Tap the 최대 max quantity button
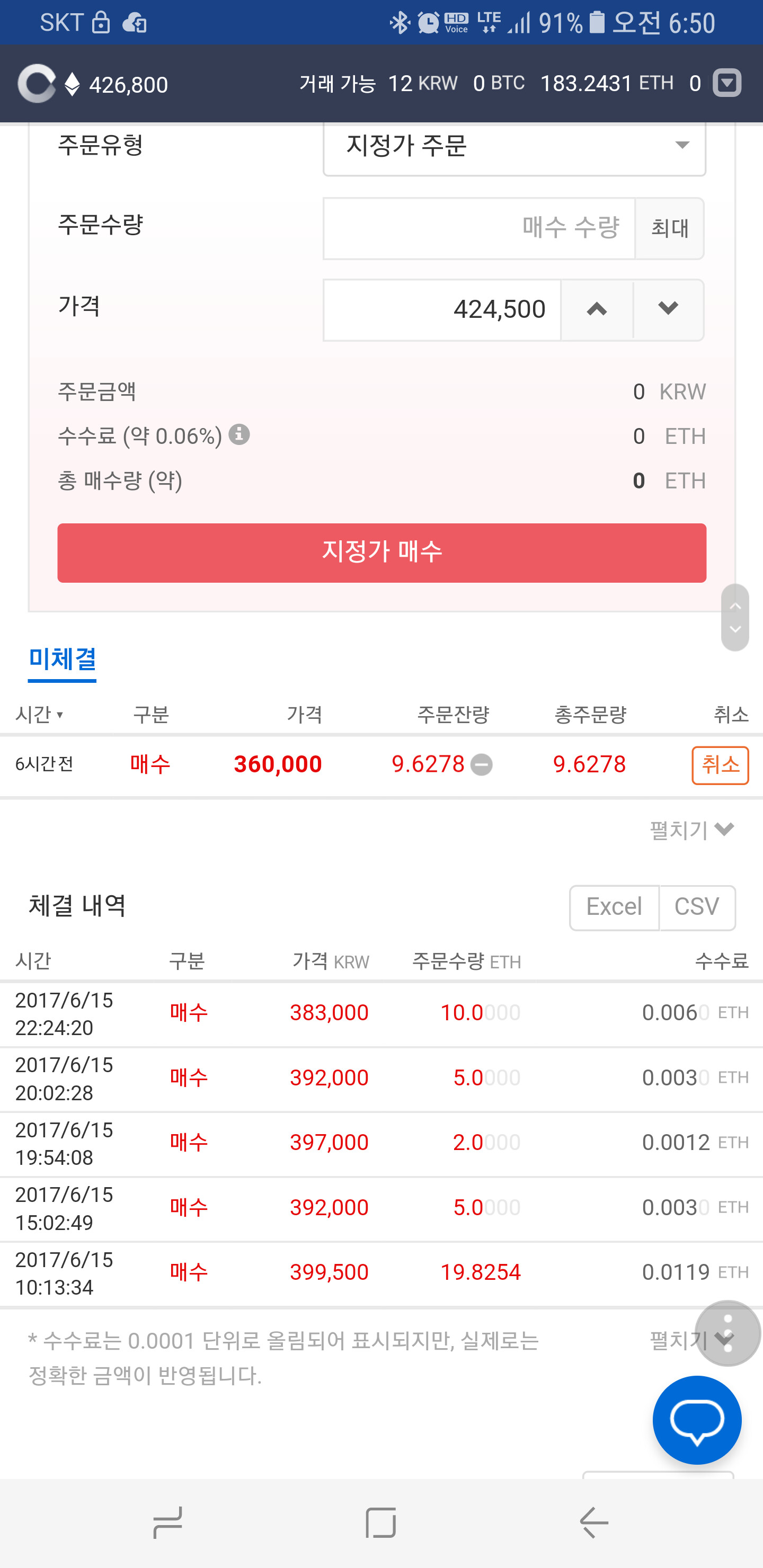The width and height of the screenshot is (763, 1568). pyautogui.click(x=669, y=228)
